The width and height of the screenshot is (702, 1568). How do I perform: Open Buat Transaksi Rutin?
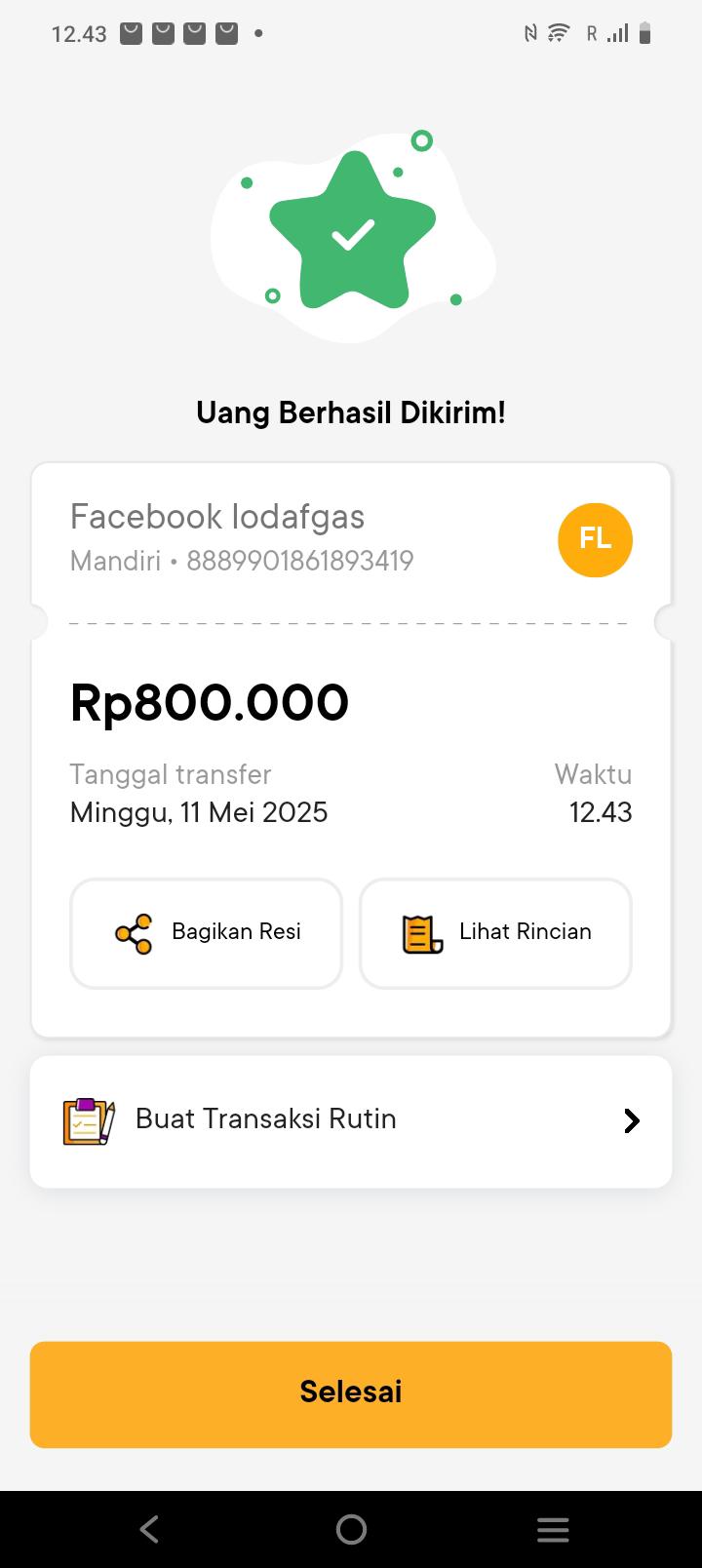(x=351, y=1120)
